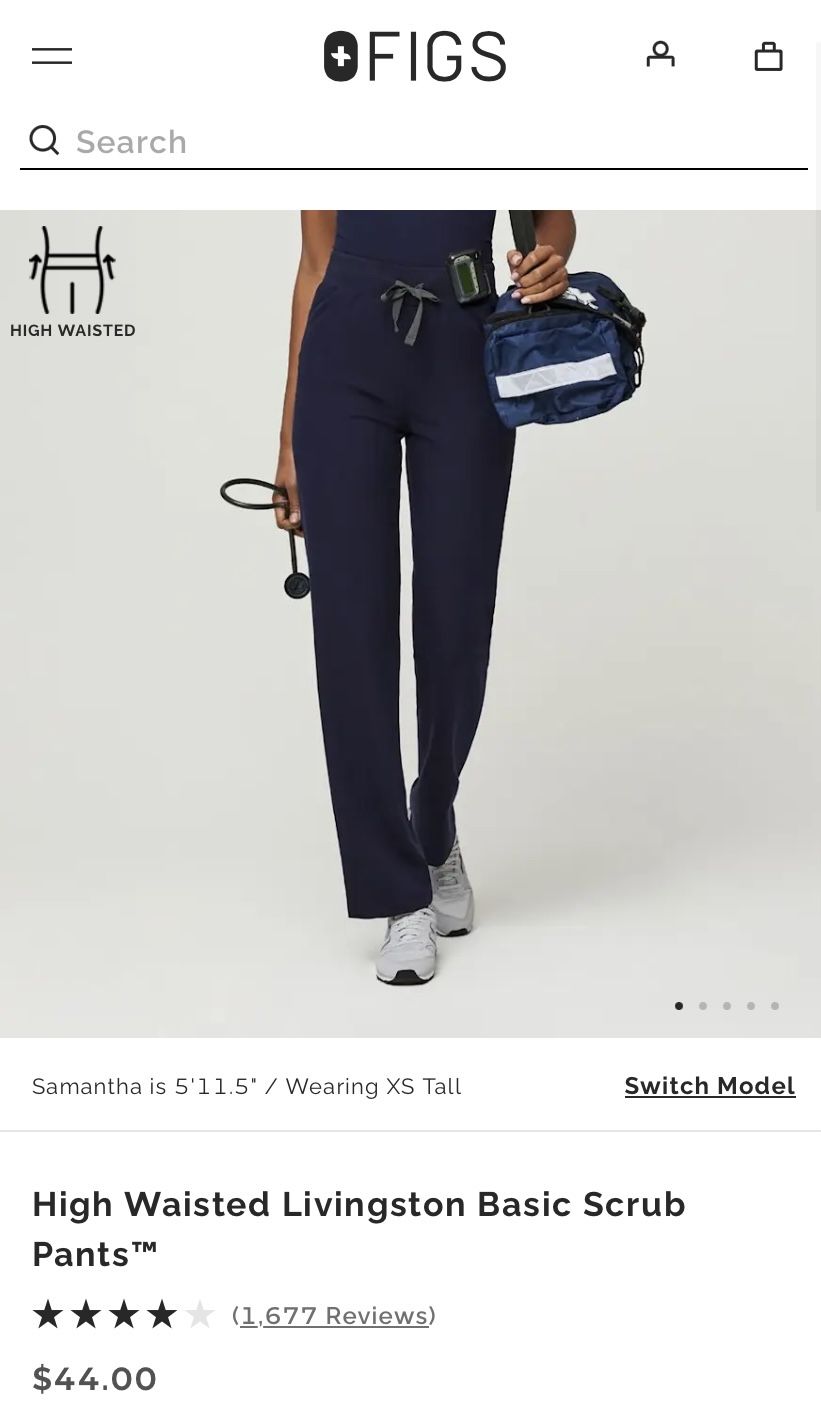Open the hamburger menu

(52, 56)
